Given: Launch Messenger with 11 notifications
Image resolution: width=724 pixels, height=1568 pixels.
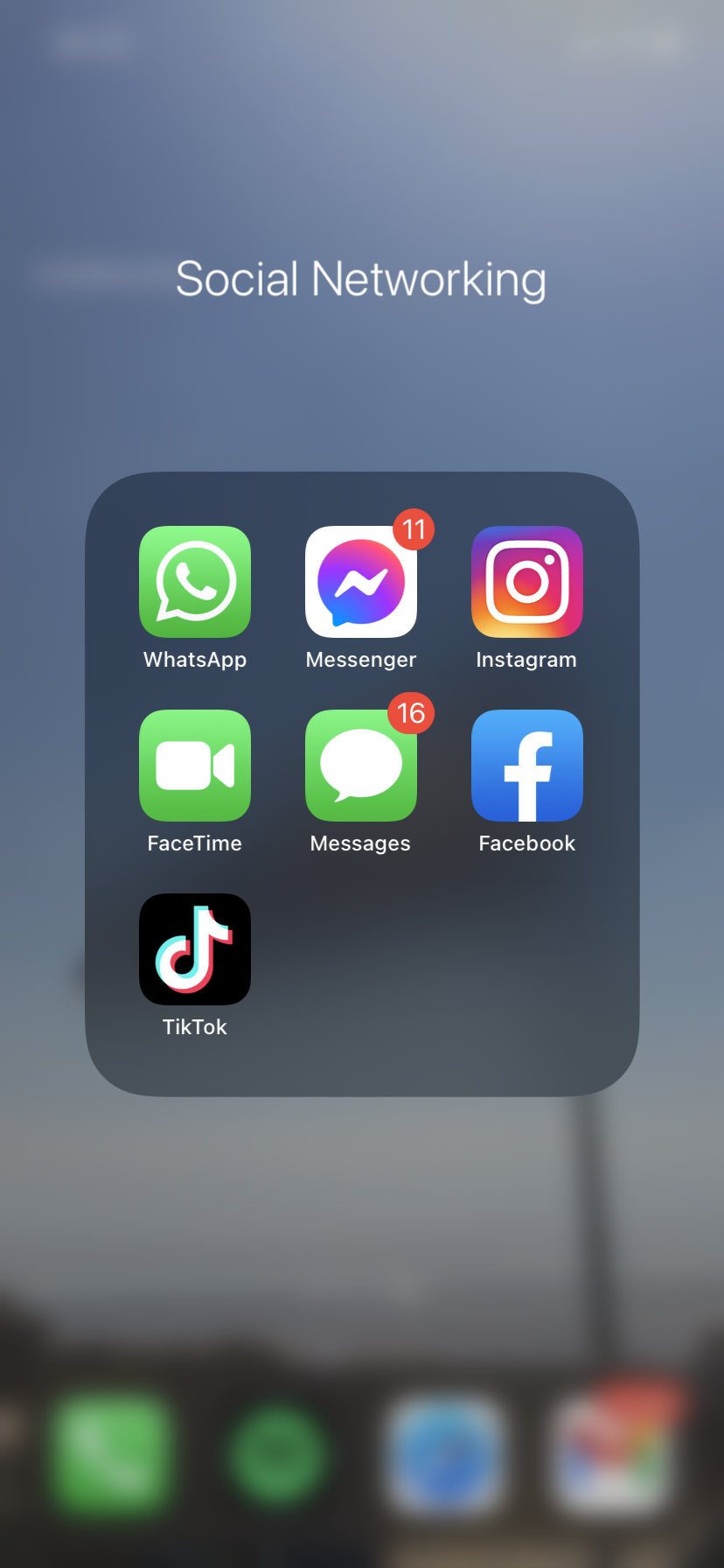Looking at the screenshot, I should [361, 582].
